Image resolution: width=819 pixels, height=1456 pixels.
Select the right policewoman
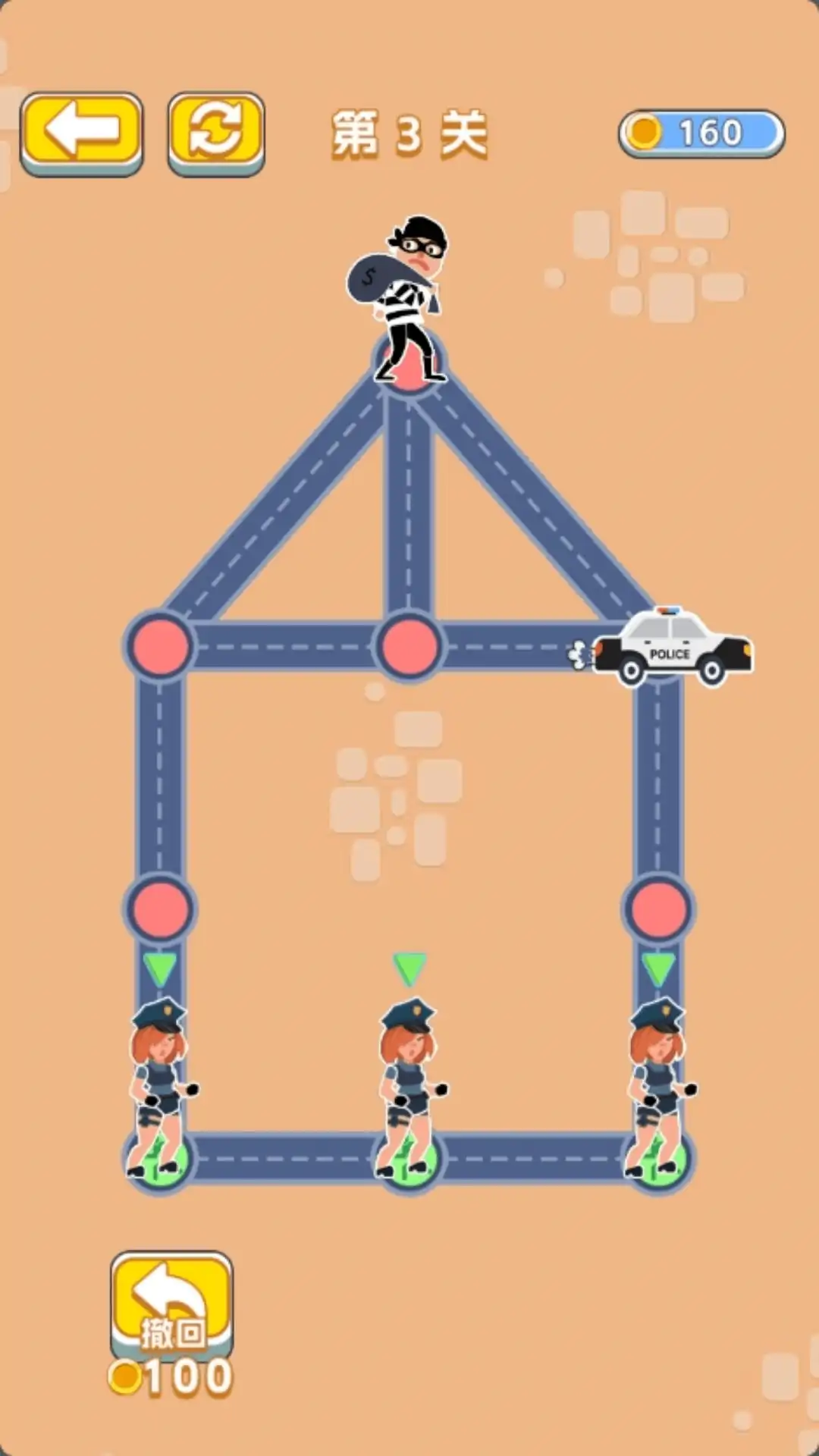(658, 1088)
